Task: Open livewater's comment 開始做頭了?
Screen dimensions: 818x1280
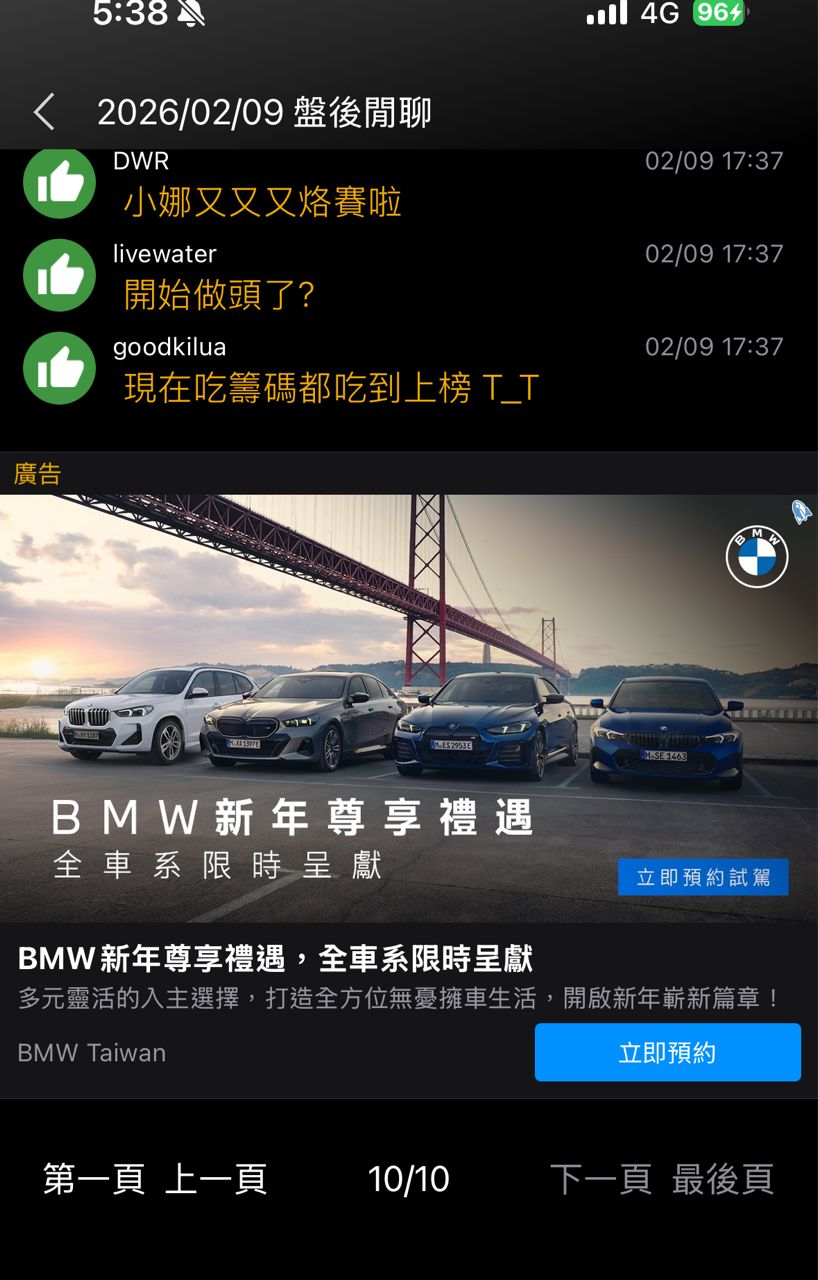Action: click(220, 295)
